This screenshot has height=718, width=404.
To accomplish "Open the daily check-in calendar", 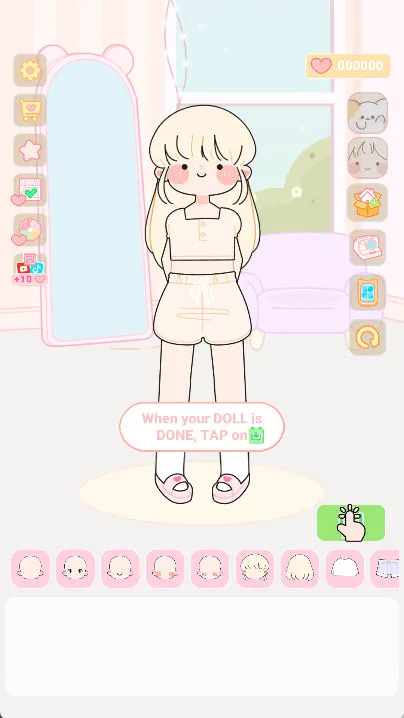I will [29, 190].
